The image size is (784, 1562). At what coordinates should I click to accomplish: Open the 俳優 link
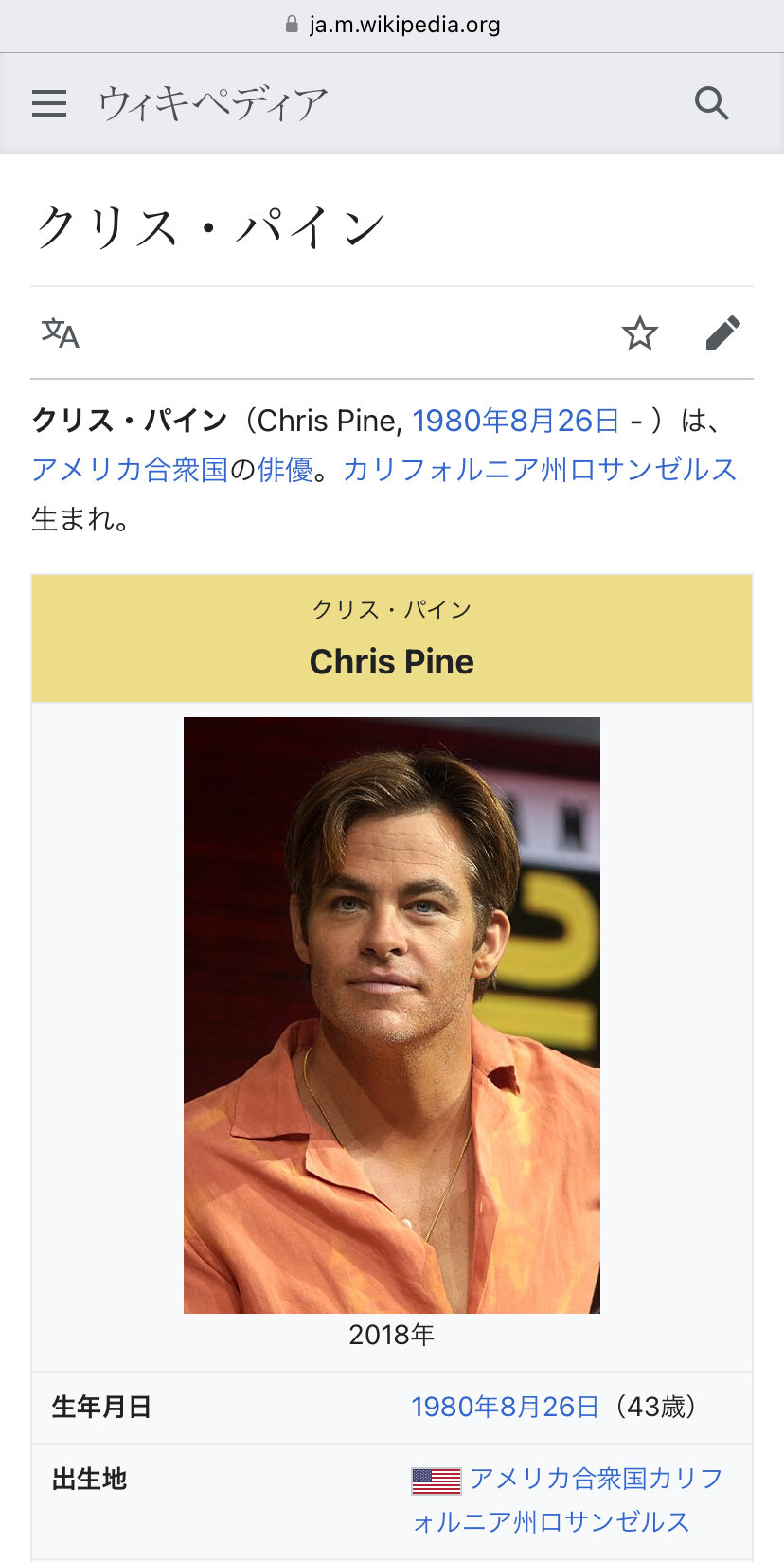pyautogui.click(x=285, y=470)
